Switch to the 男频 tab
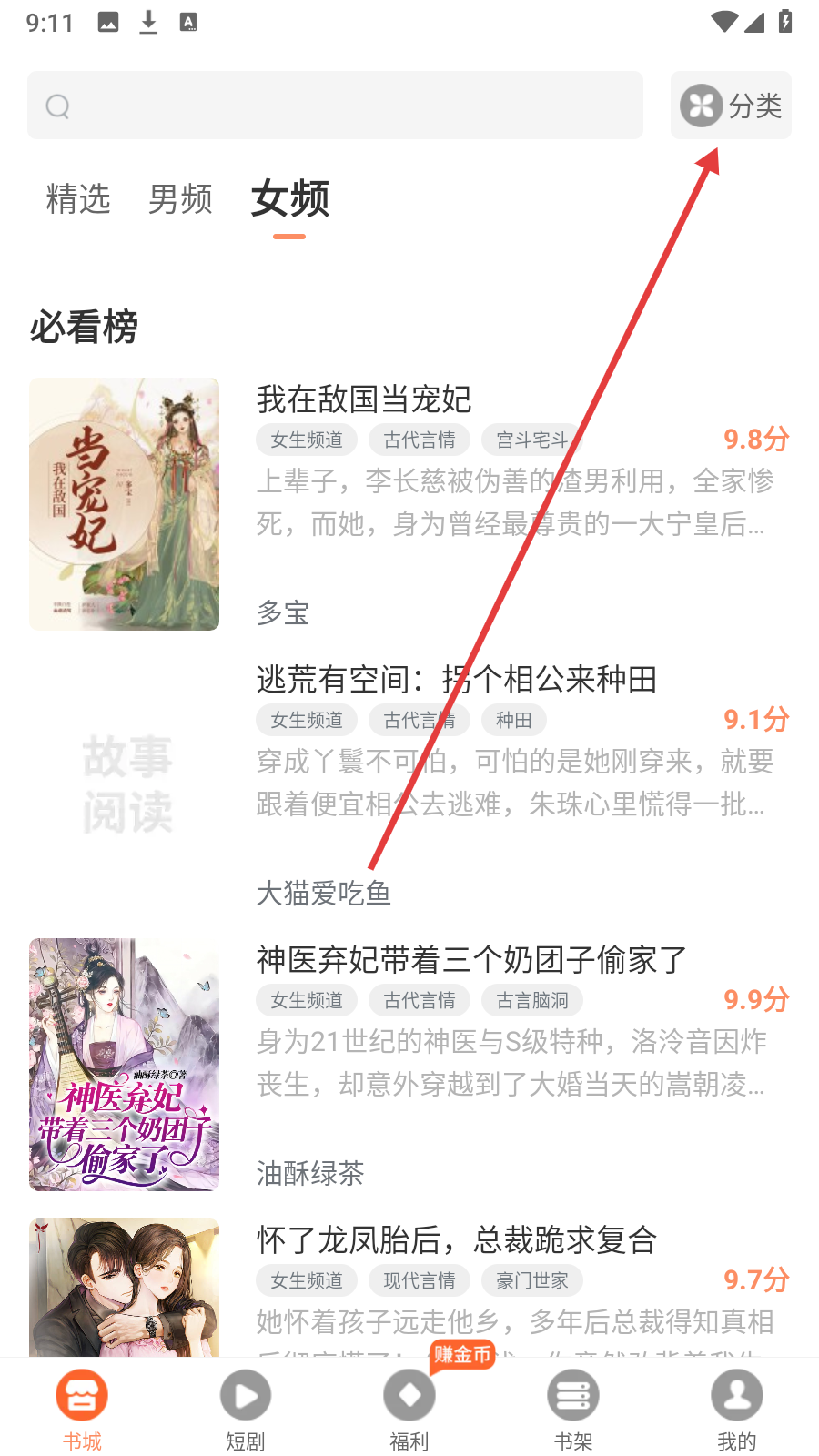 click(180, 198)
